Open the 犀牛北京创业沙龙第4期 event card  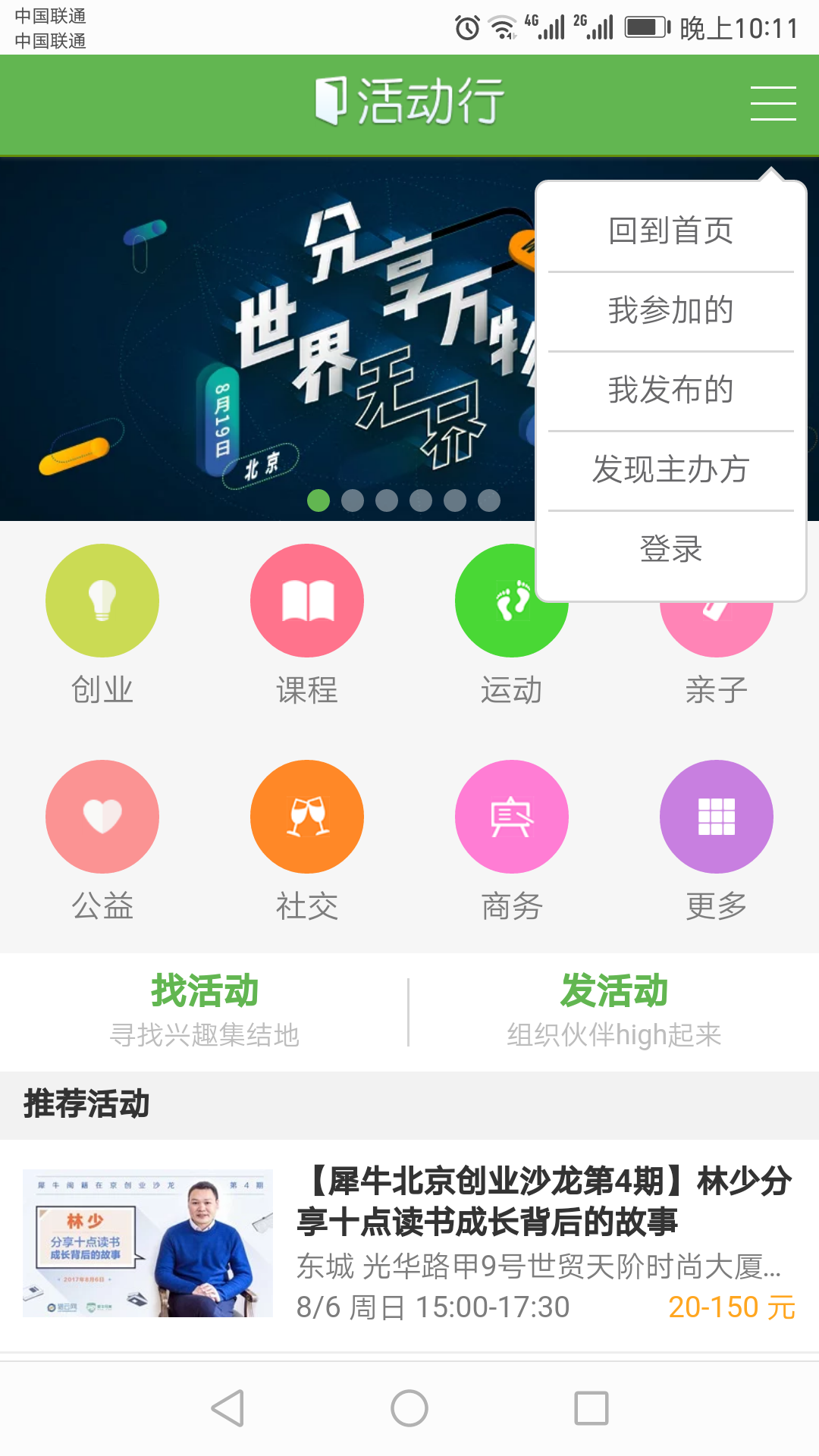coord(409,1244)
